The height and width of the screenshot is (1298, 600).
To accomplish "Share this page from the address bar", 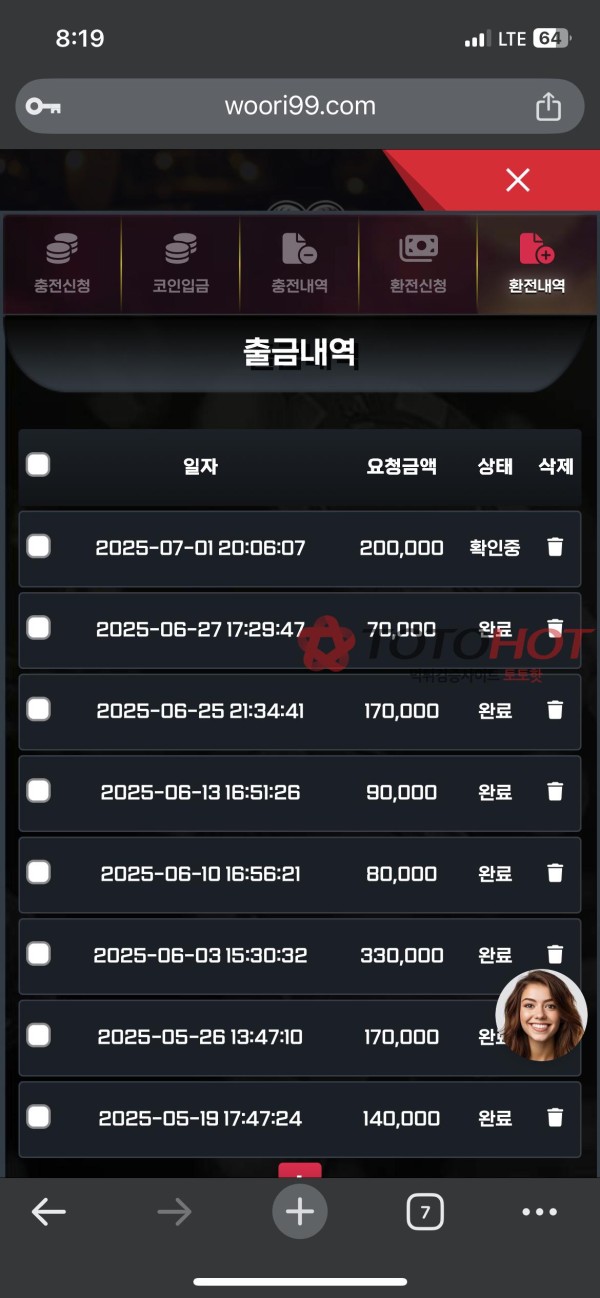I will coord(548,106).
